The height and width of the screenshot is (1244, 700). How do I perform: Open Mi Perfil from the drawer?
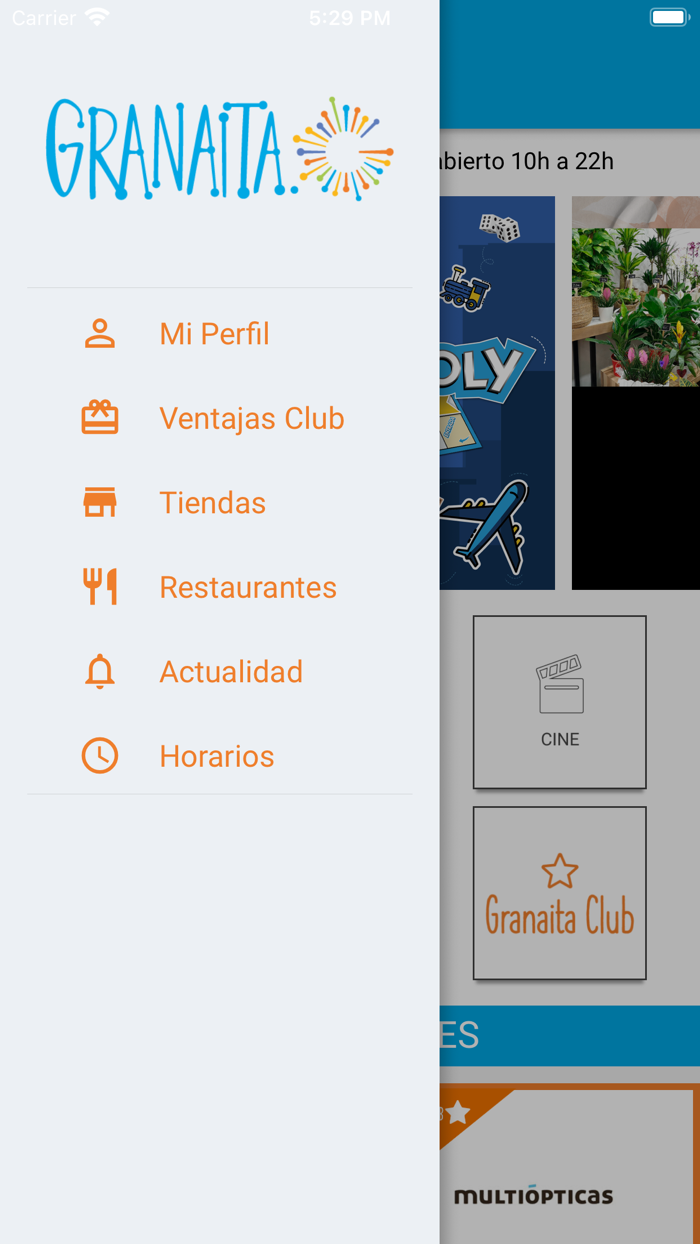214,334
